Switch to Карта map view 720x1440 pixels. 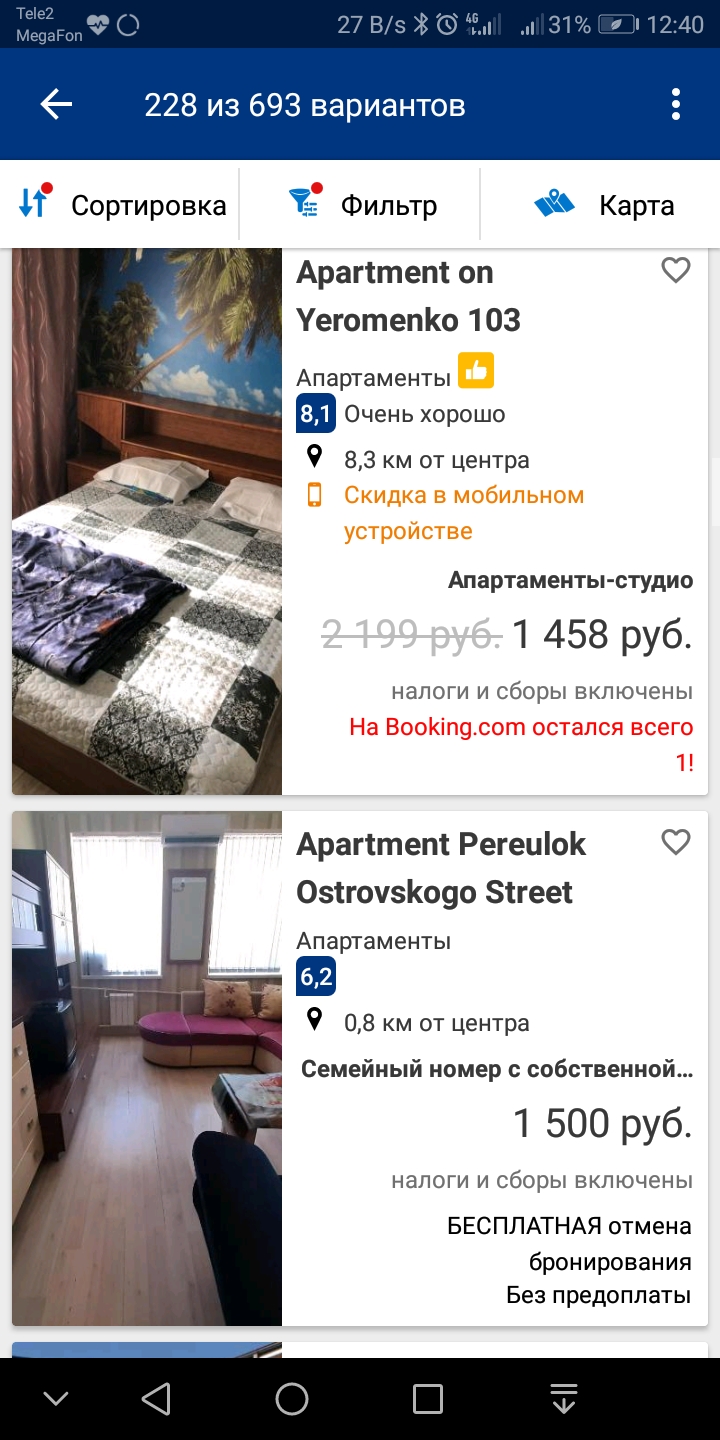604,205
